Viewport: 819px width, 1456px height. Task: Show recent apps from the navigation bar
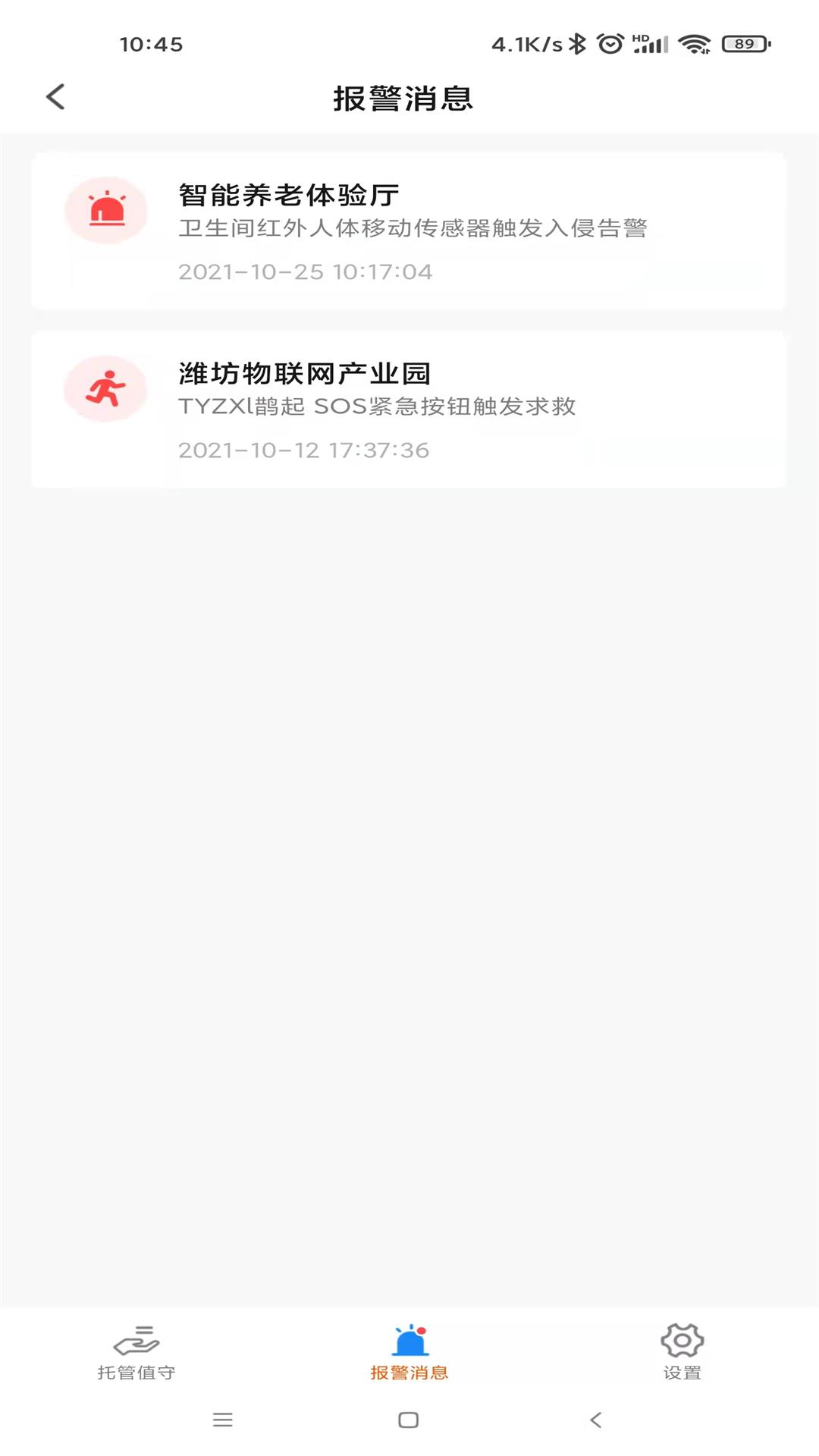pyautogui.click(x=222, y=1420)
